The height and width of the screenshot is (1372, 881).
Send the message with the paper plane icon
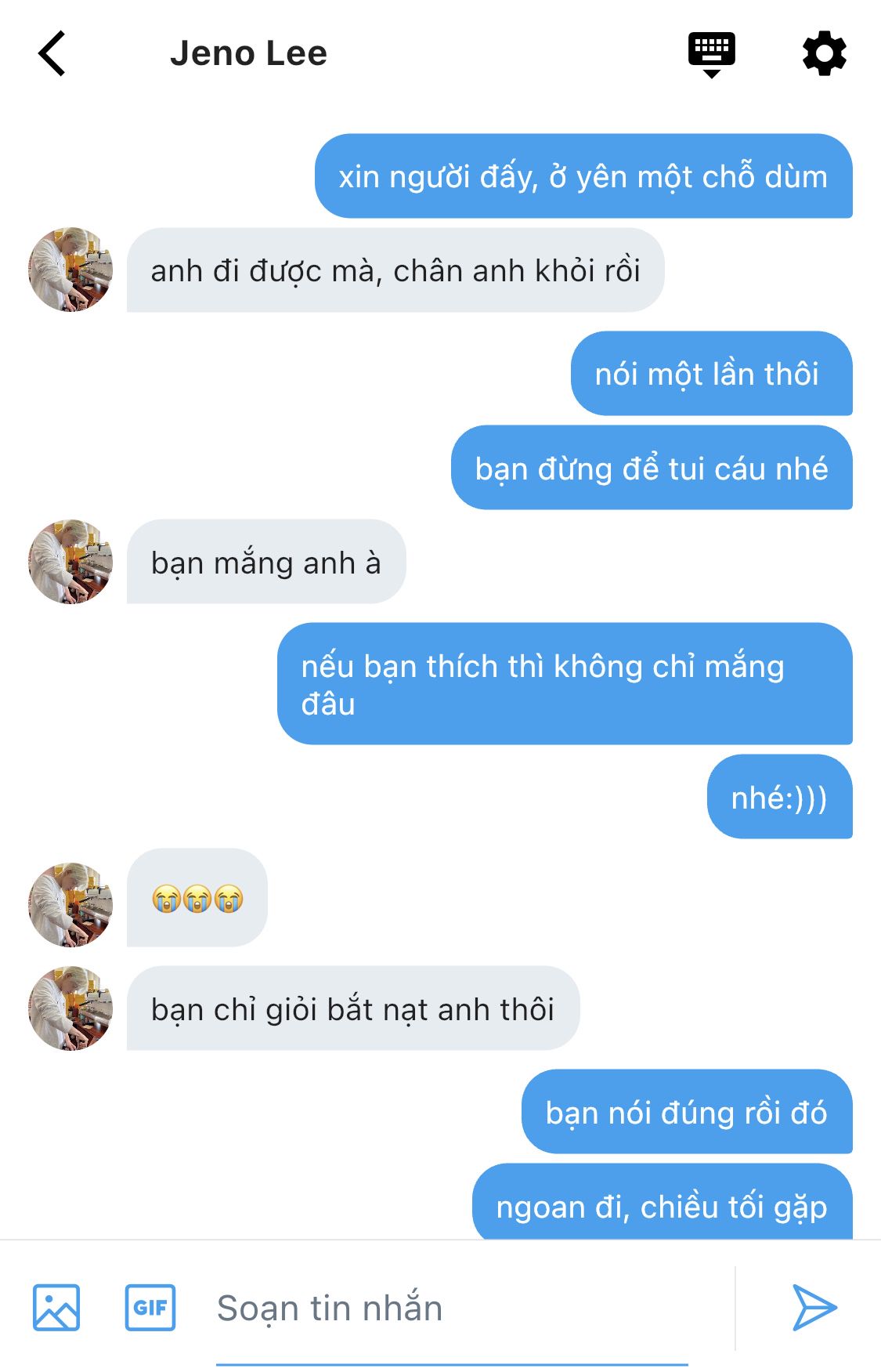[x=814, y=1307]
